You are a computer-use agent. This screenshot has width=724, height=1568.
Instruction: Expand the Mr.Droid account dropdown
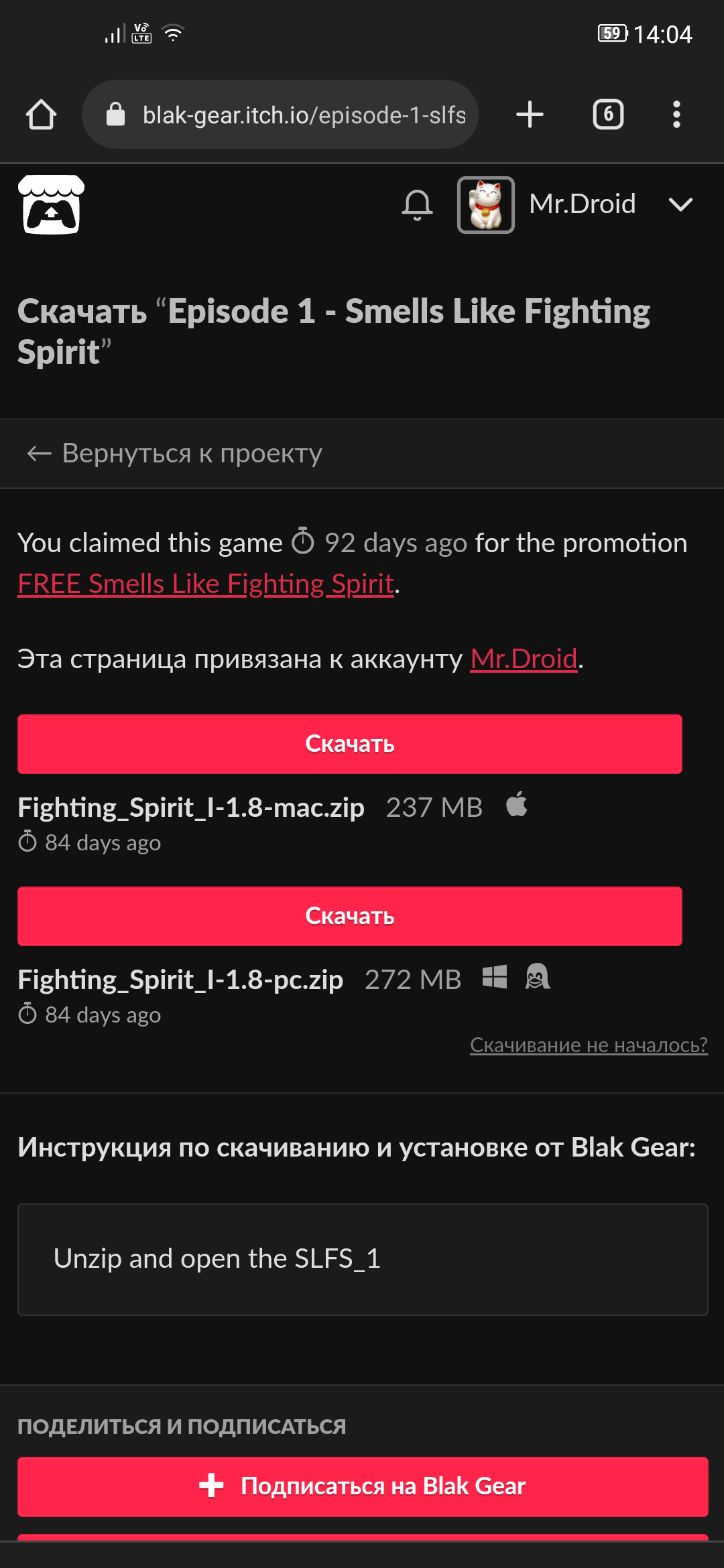680,204
